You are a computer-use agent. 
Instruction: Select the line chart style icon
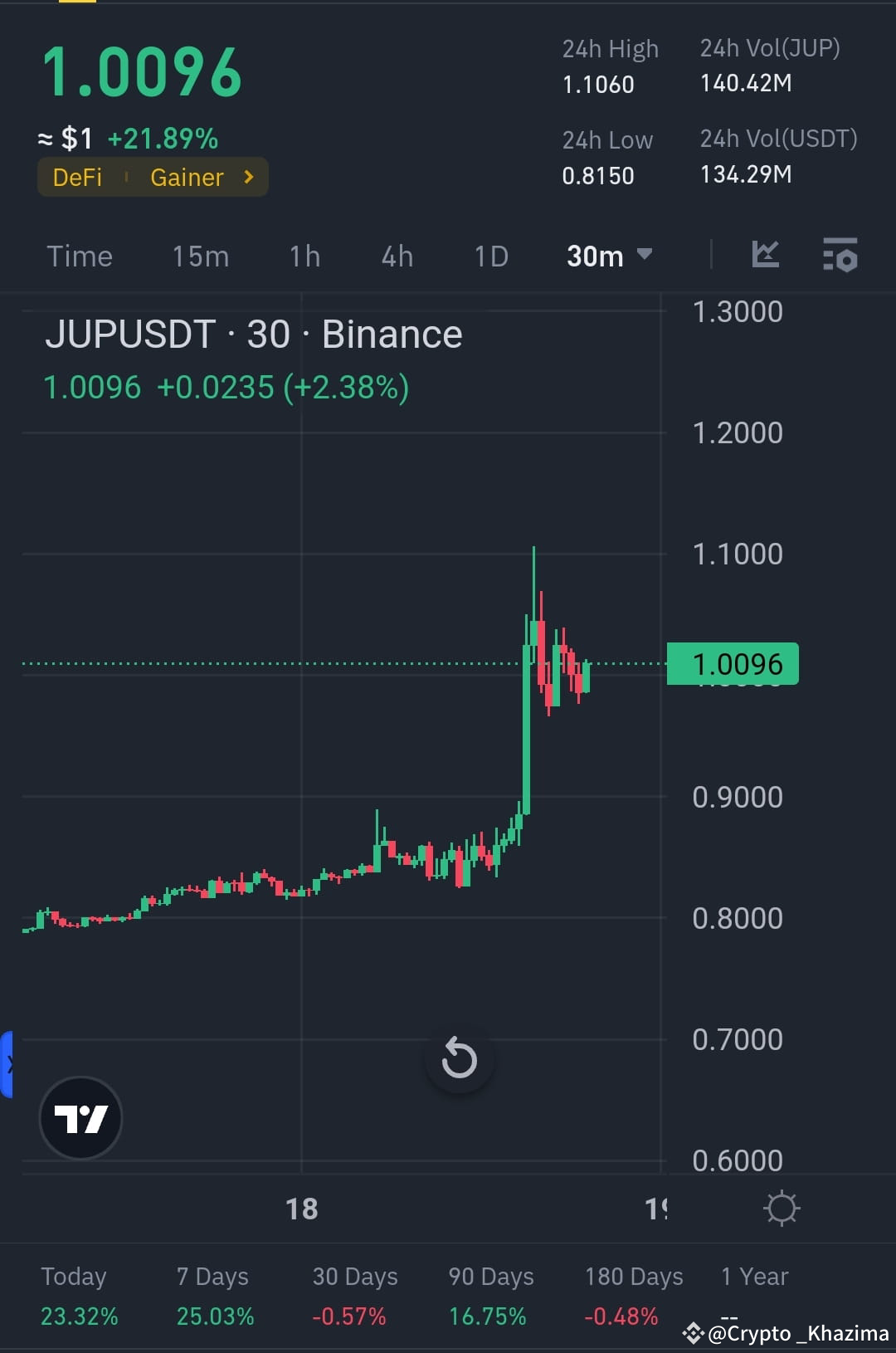point(765,256)
